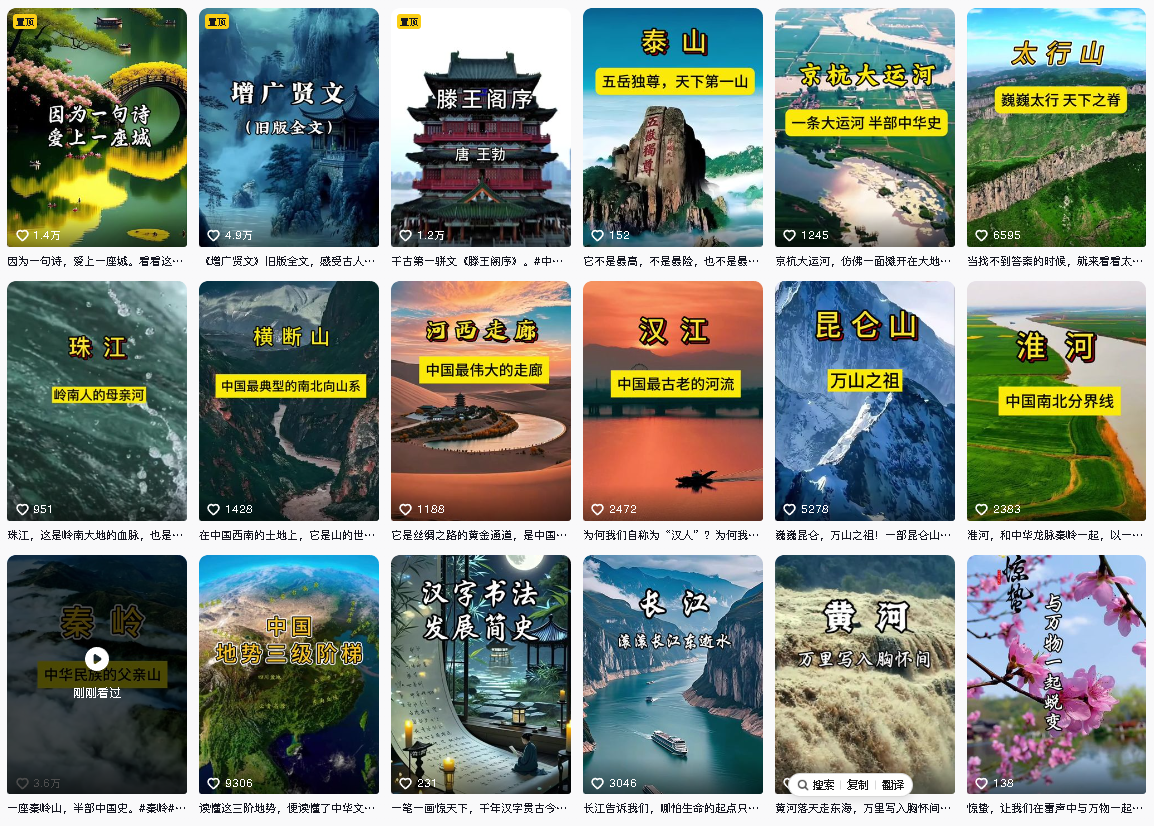Screen dimensions: 1154x826
Task: Open the 汉江 video
Action: tap(673, 400)
